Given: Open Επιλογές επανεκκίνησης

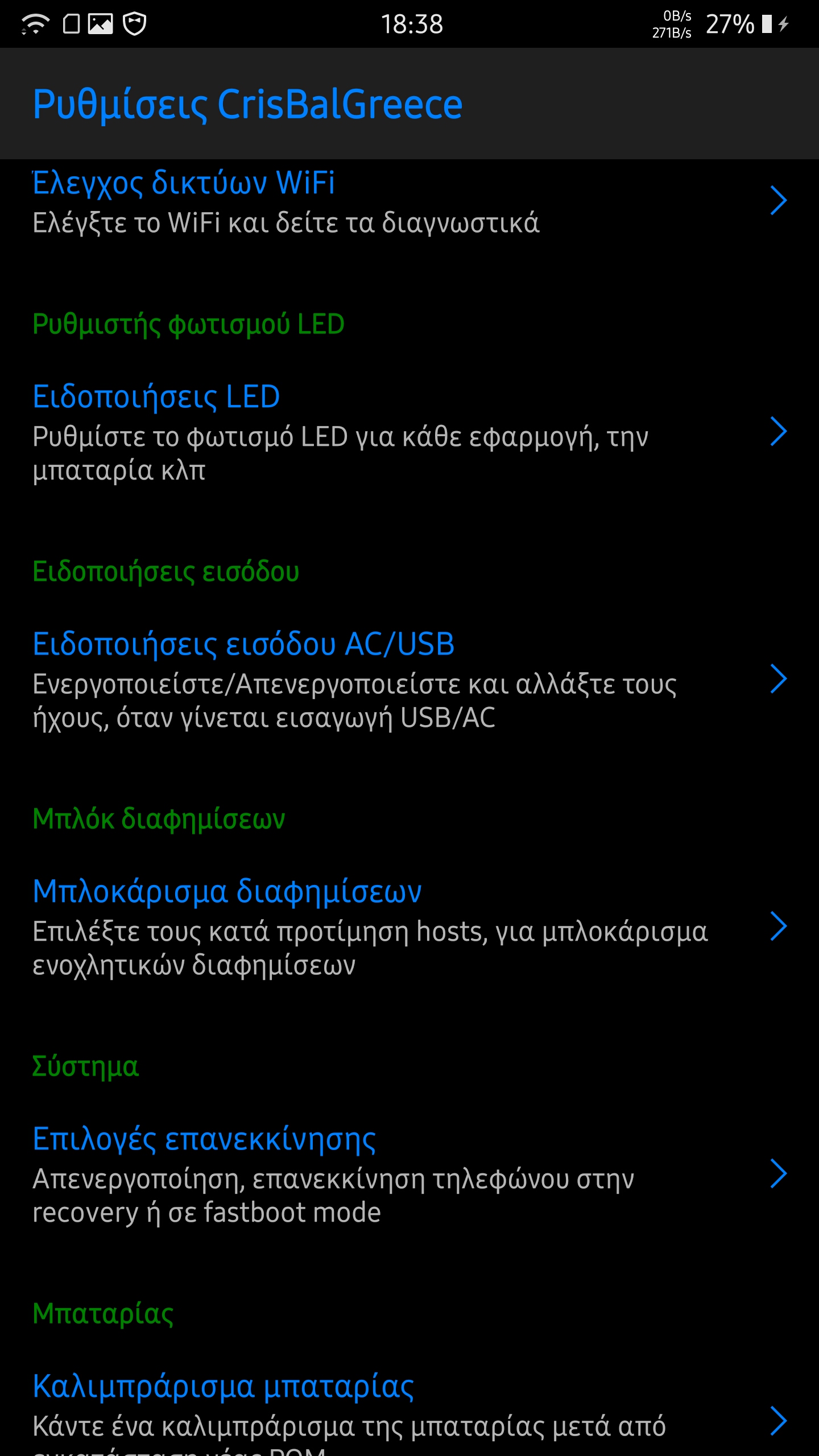Looking at the screenshot, I should 409,1174.
